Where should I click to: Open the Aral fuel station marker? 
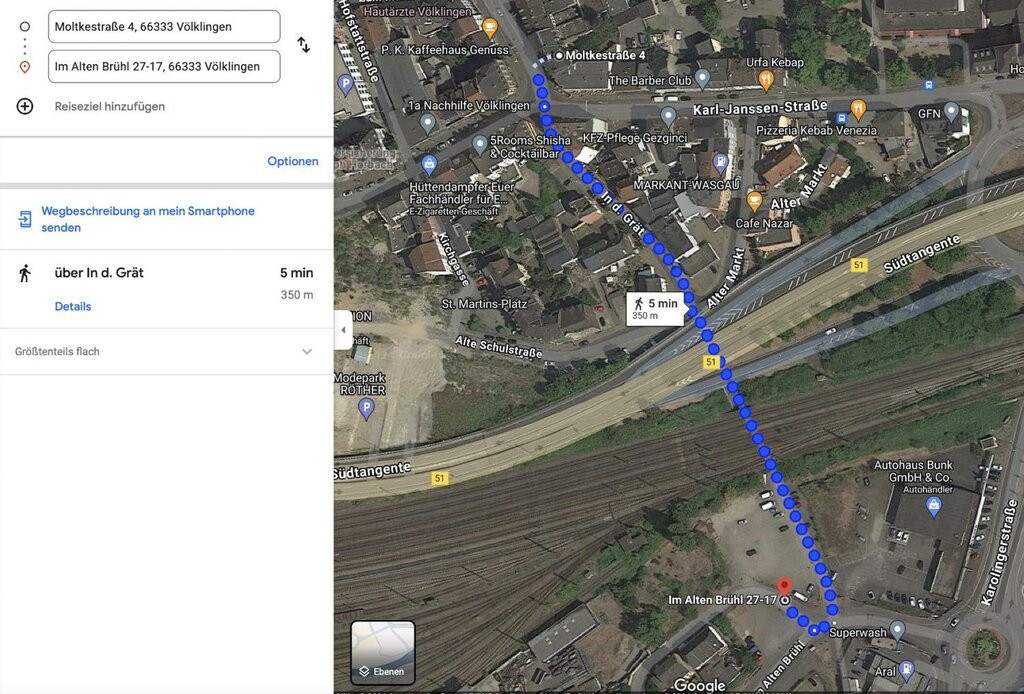(x=906, y=668)
